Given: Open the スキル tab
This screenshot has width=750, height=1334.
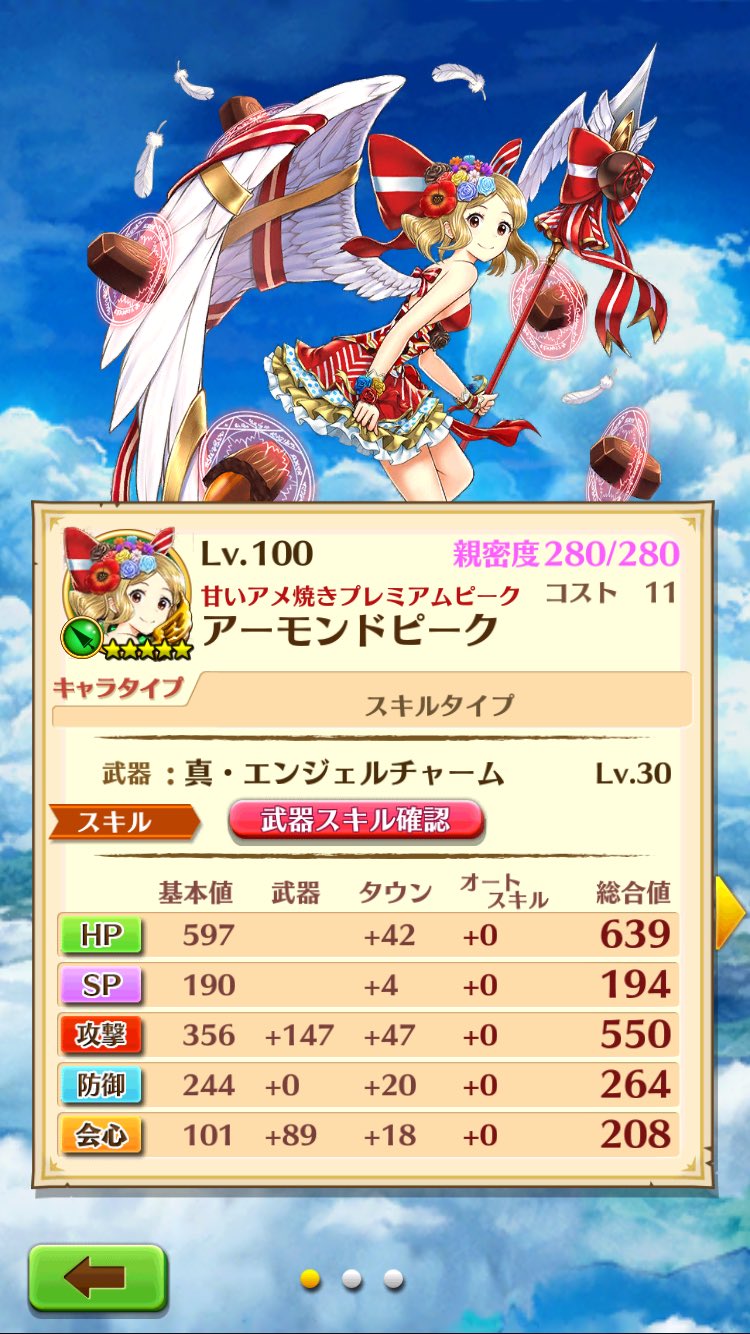Looking at the screenshot, I should click(x=118, y=822).
